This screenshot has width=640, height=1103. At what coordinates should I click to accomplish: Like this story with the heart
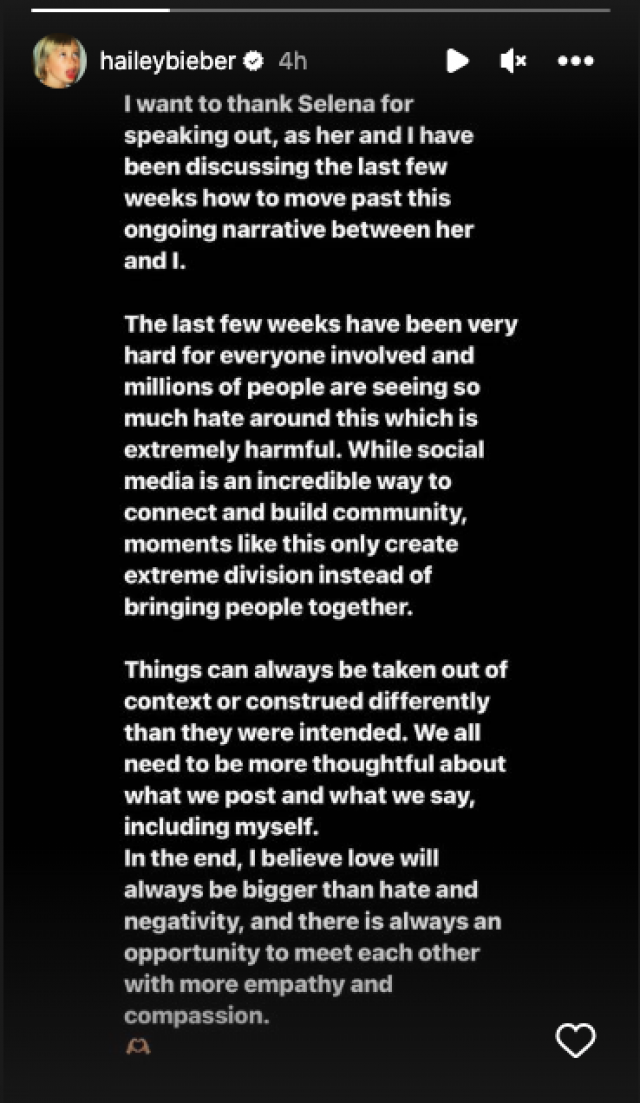pyautogui.click(x=576, y=1041)
